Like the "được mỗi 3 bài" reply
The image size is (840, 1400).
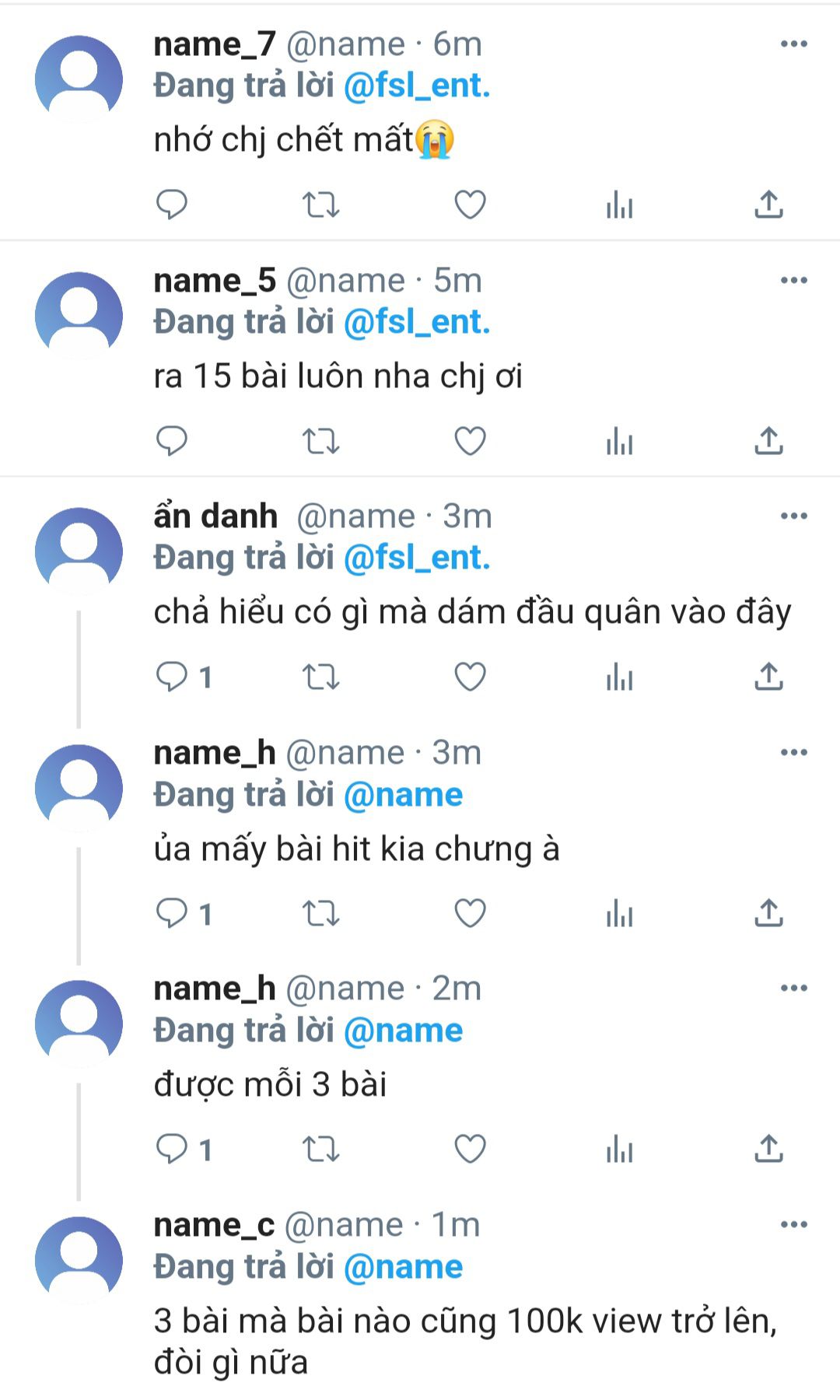click(x=470, y=1149)
